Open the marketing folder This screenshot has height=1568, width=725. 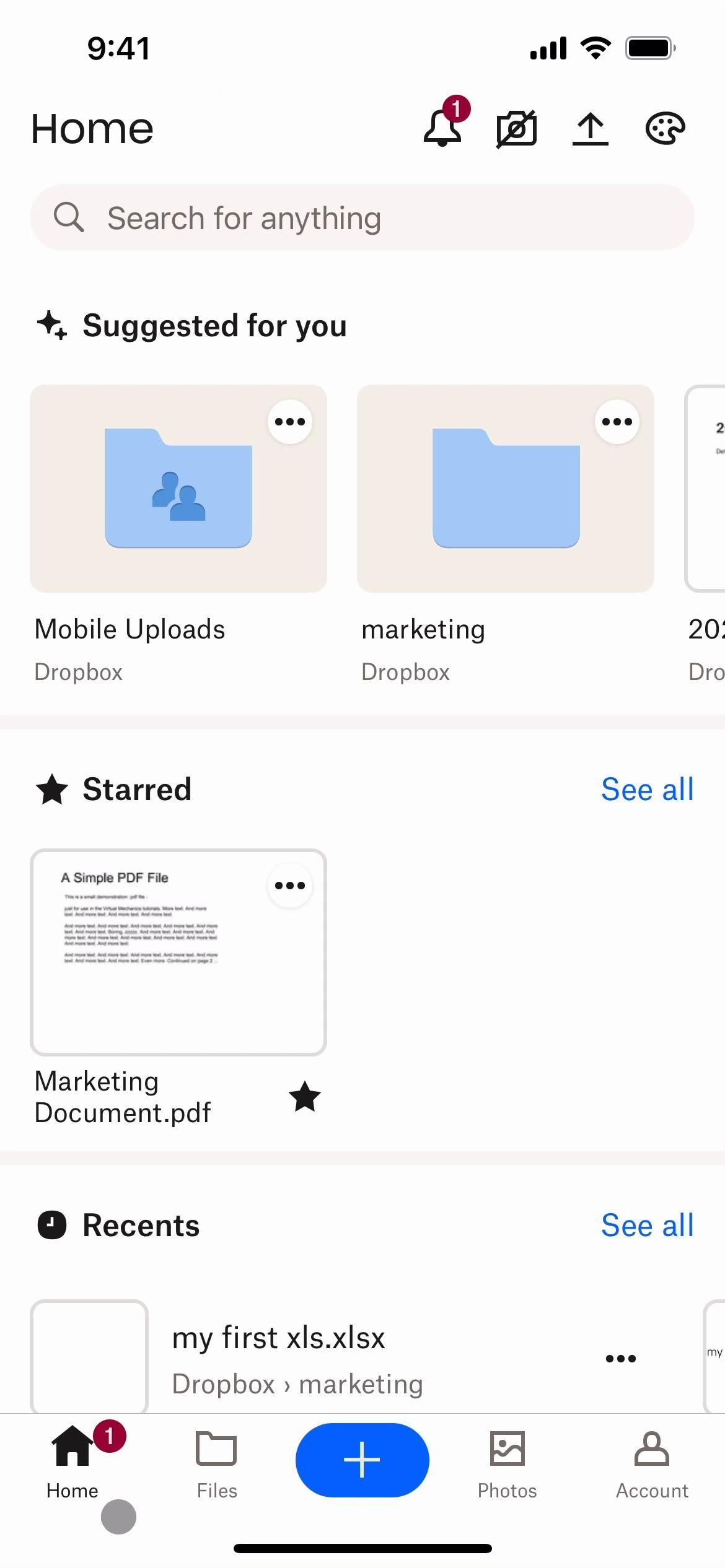[506, 489]
